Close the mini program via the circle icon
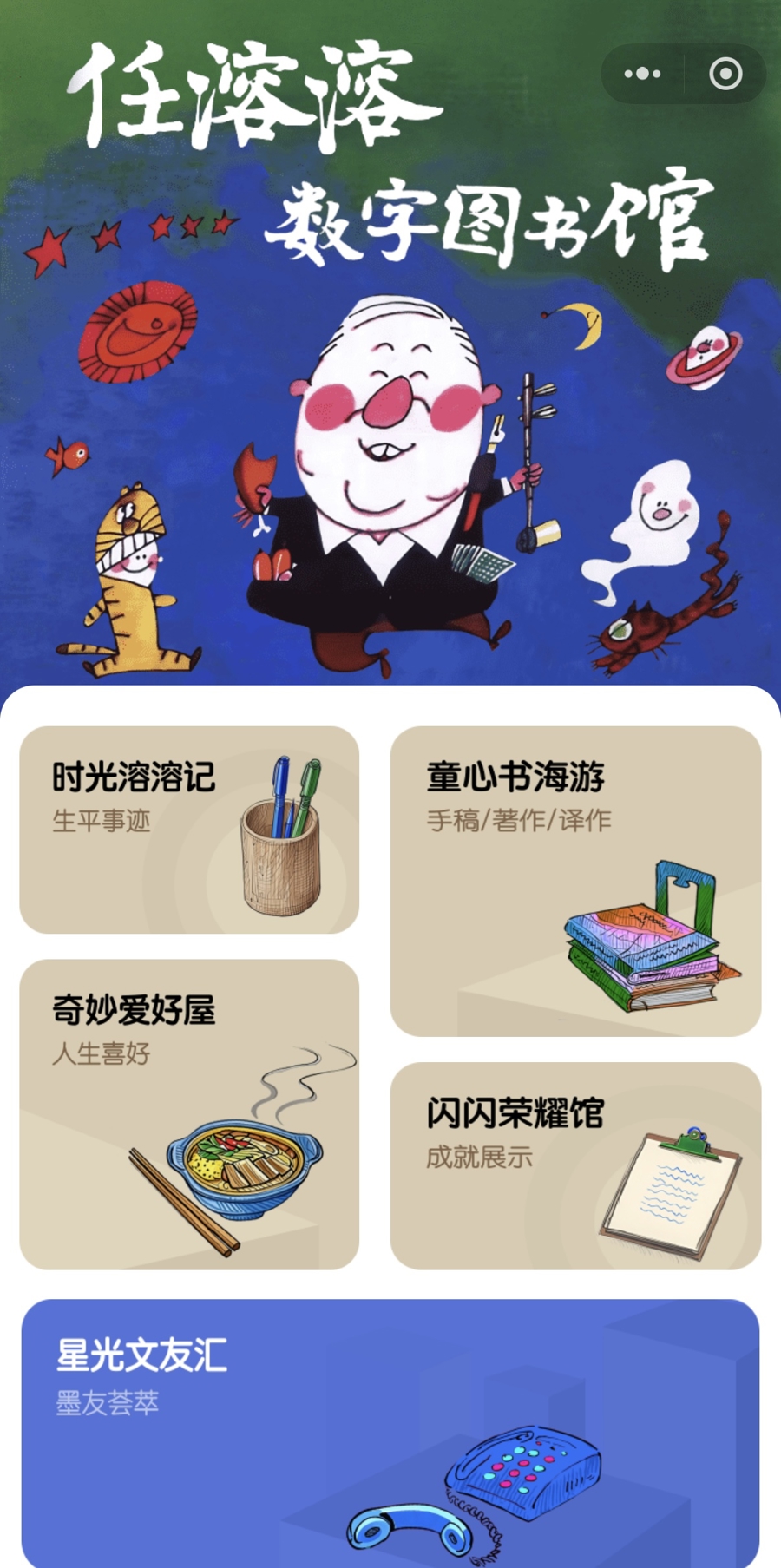Screen dimensions: 781x1568 coord(725,75)
